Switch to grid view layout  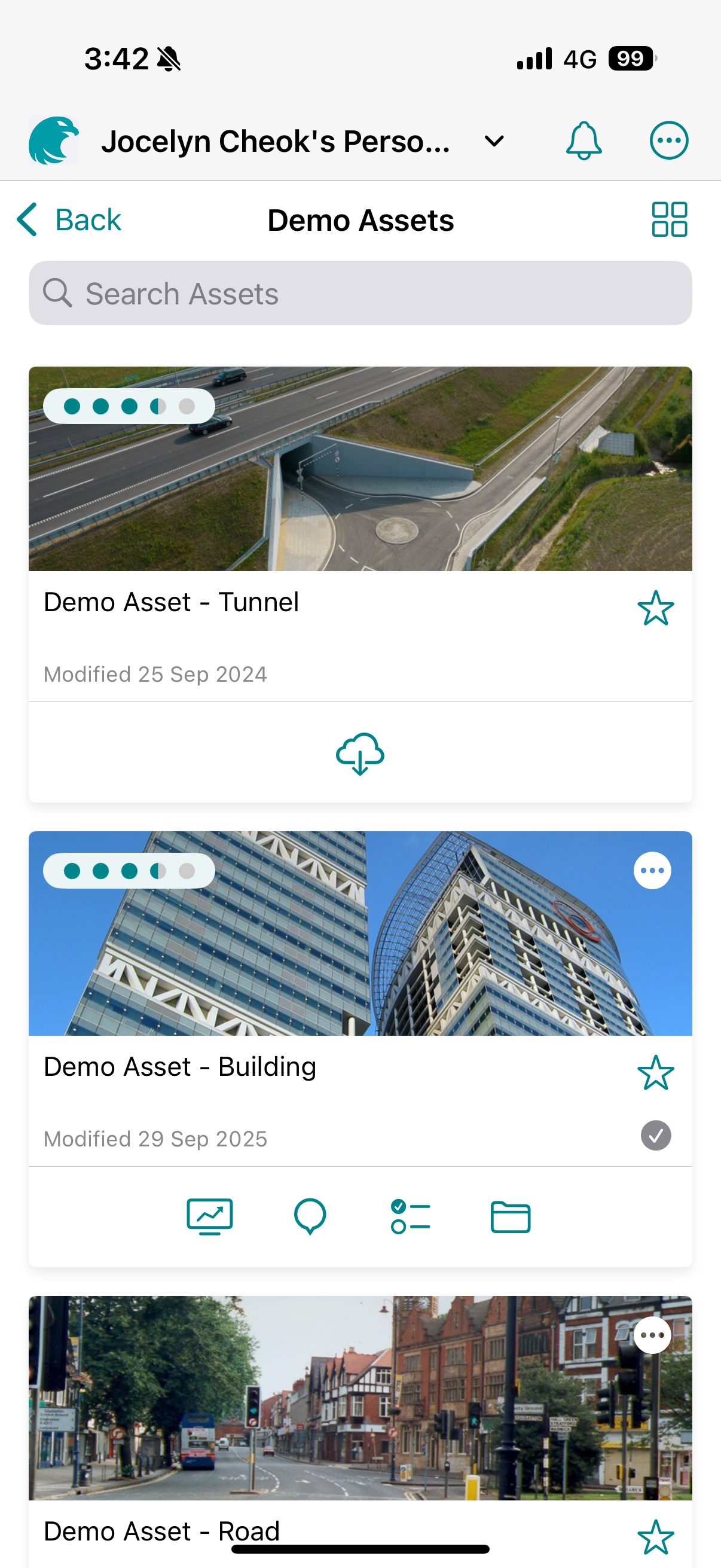pos(669,219)
